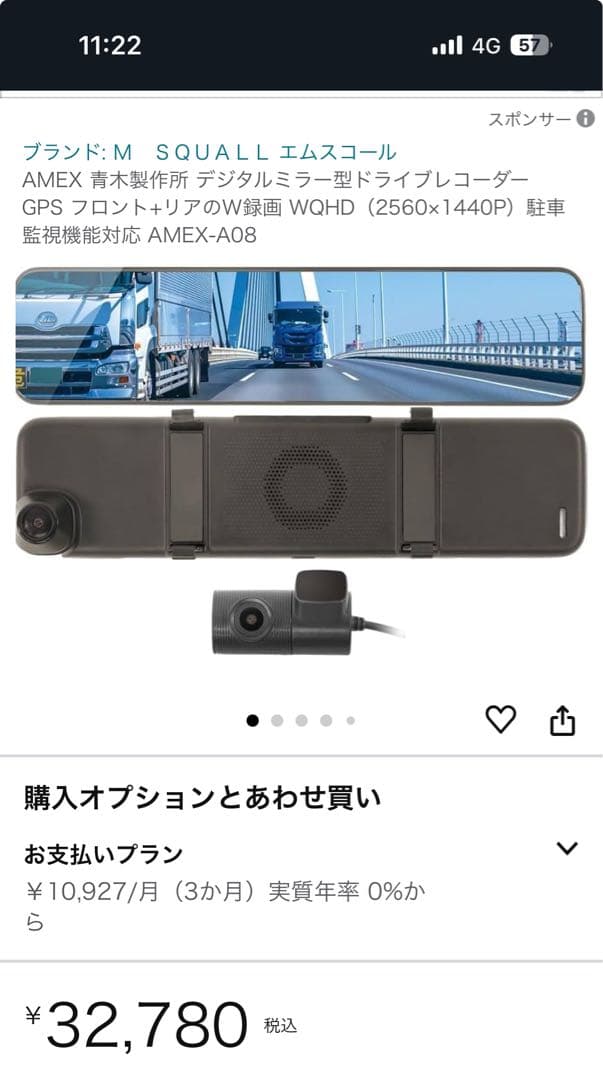The width and height of the screenshot is (603, 1080).
Task: Tap the image page indicator dots
Action: point(301,720)
